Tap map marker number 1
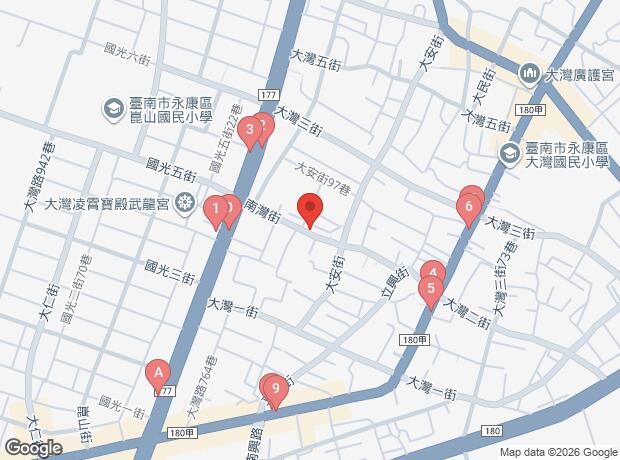 click(215, 210)
